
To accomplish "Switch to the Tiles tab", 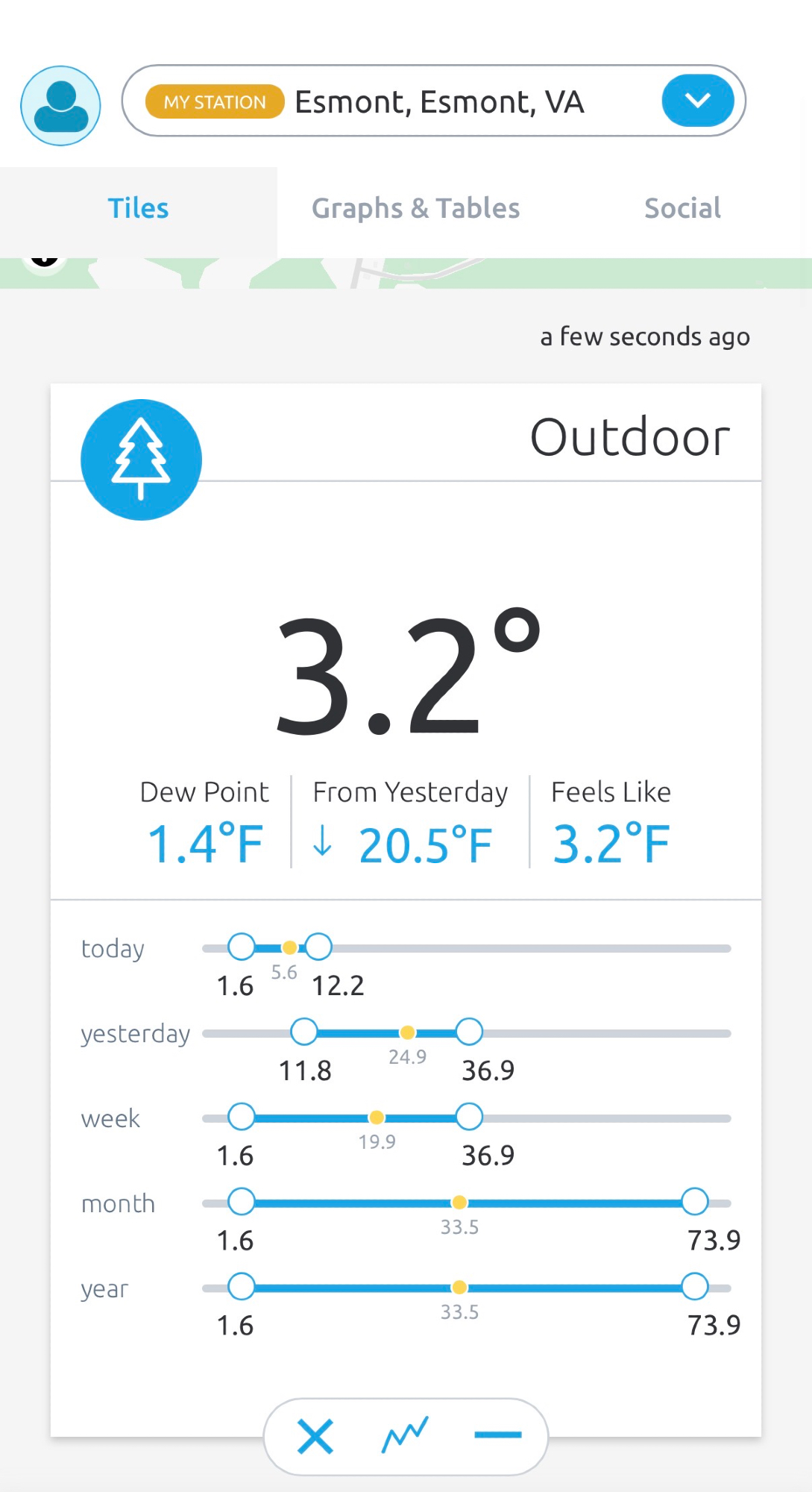I will 138,208.
